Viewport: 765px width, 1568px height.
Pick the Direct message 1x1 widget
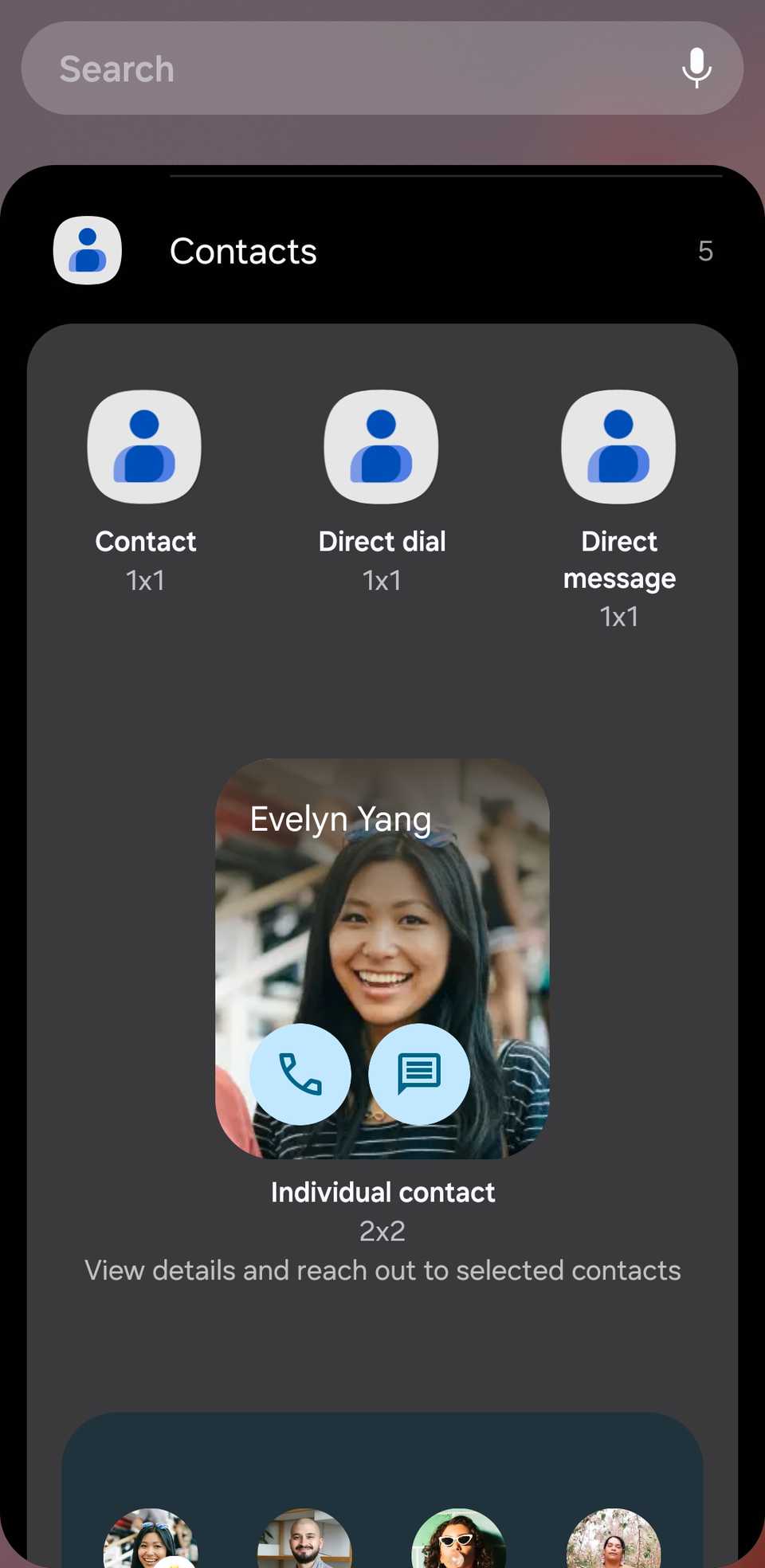click(x=618, y=447)
